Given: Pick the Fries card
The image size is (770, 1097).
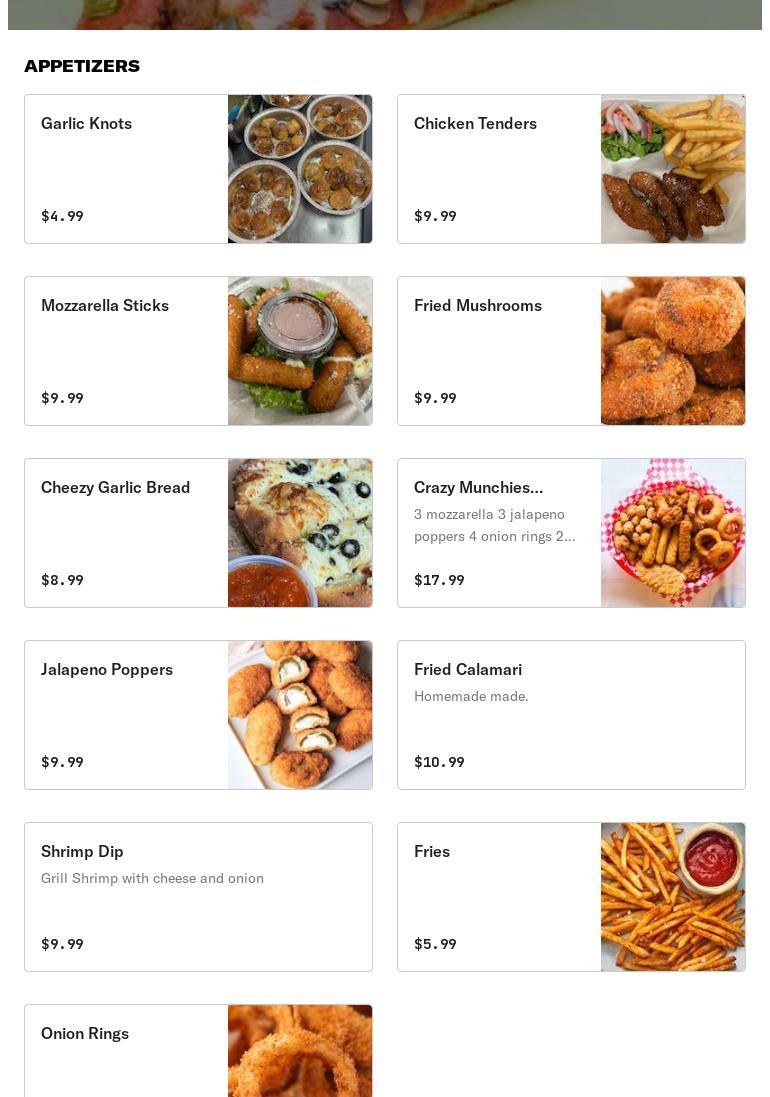Looking at the screenshot, I should click(571, 897).
